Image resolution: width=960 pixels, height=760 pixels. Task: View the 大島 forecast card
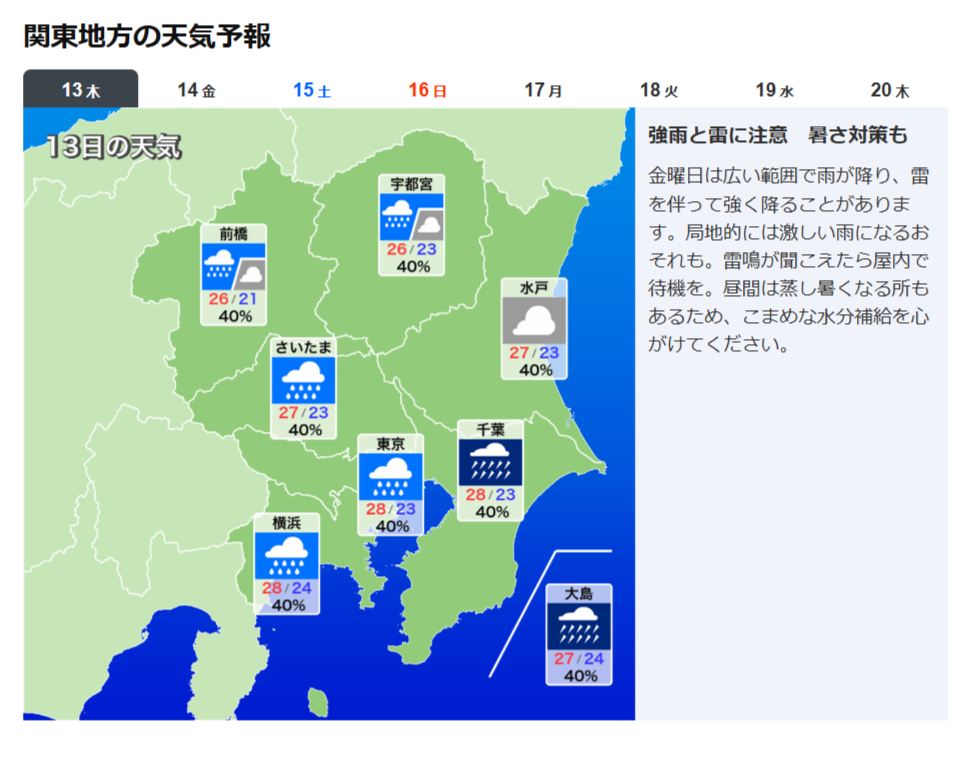tap(579, 634)
